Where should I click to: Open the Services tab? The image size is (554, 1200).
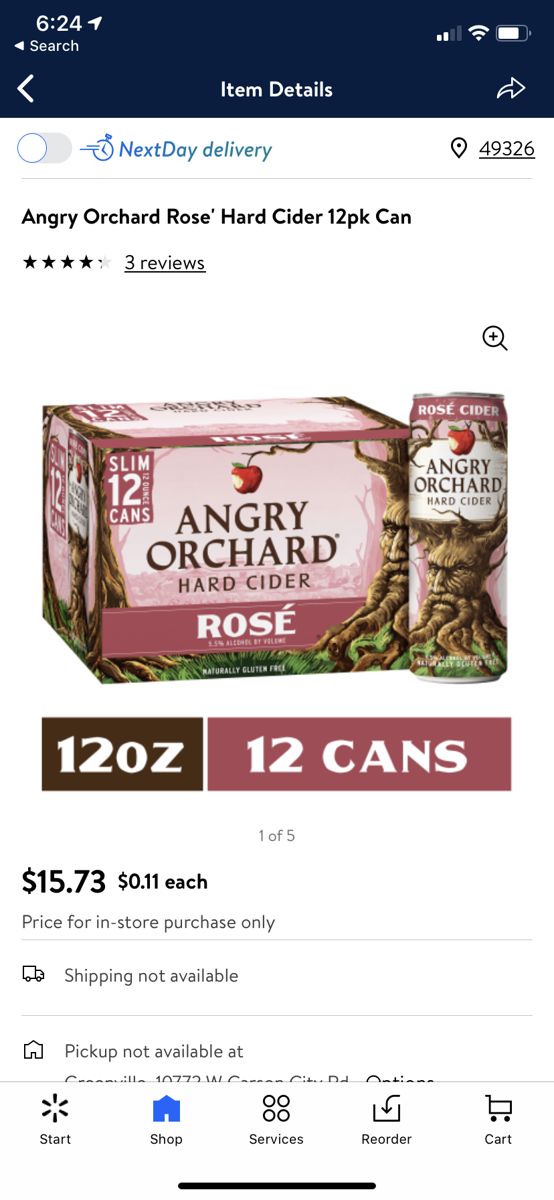pyautogui.click(x=277, y=1119)
